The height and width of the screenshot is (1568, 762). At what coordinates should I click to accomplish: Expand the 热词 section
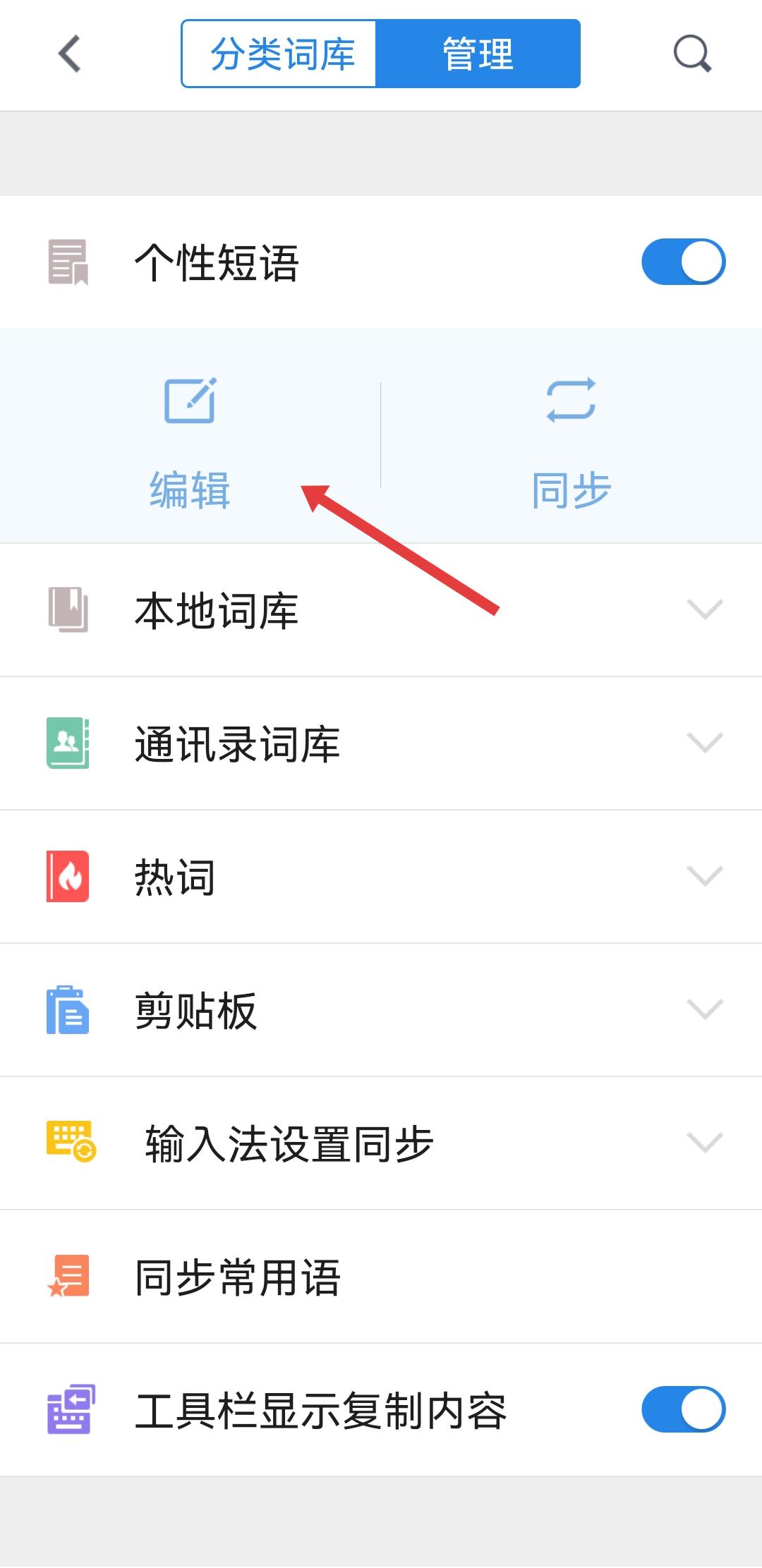tap(381, 877)
